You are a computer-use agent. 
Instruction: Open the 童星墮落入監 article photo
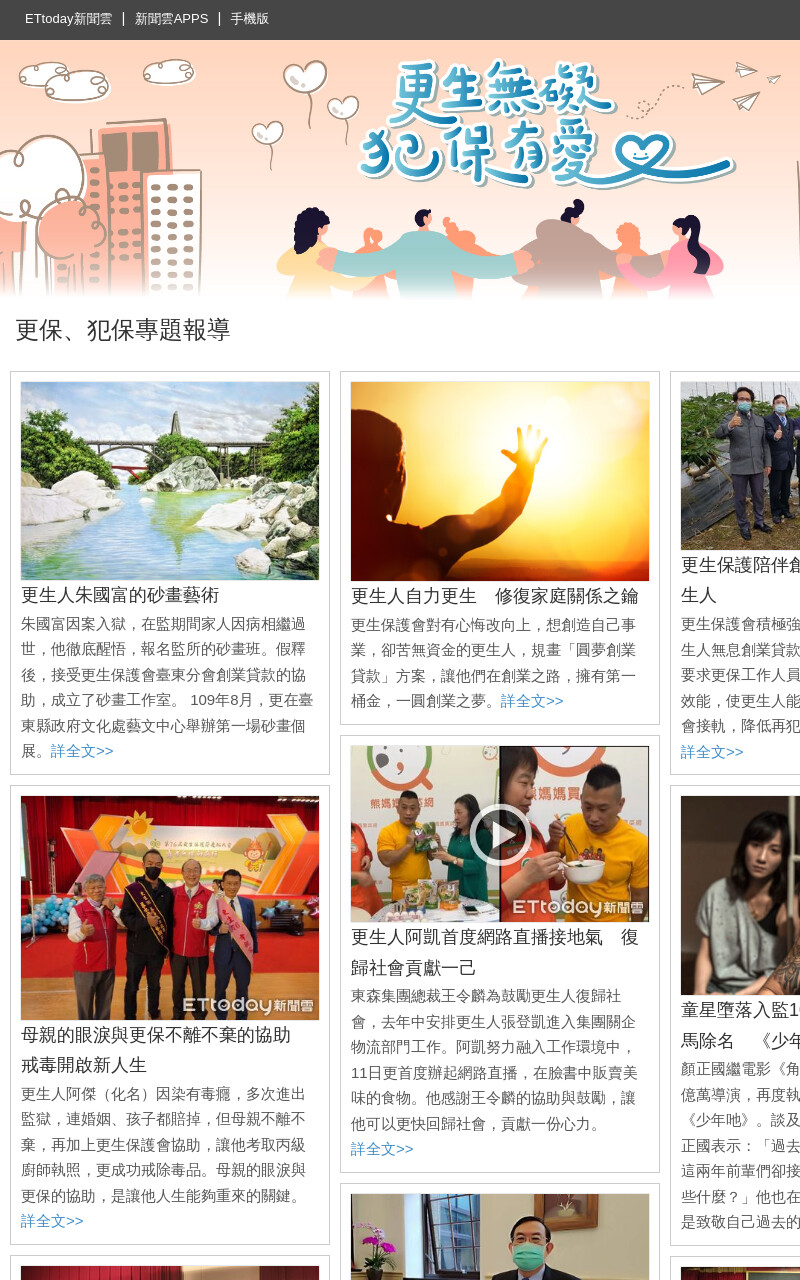click(x=740, y=895)
